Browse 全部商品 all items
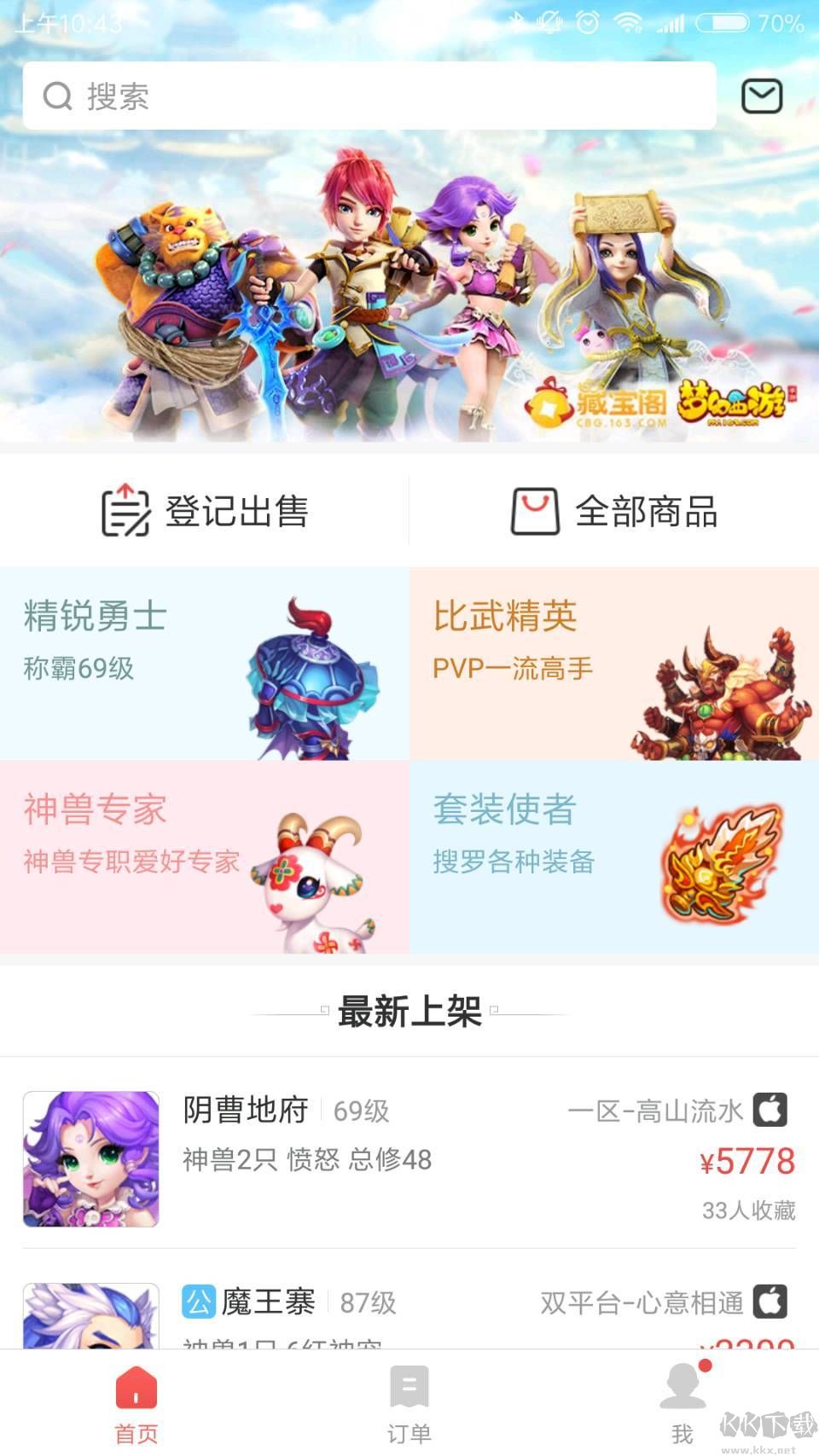The height and width of the screenshot is (1456, 819). tap(614, 511)
